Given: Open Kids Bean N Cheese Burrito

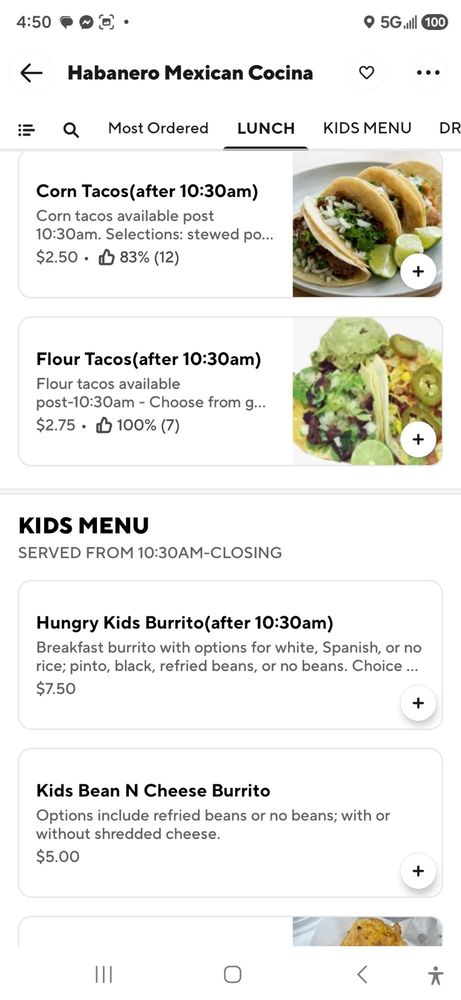Looking at the screenshot, I should point(230,823).
